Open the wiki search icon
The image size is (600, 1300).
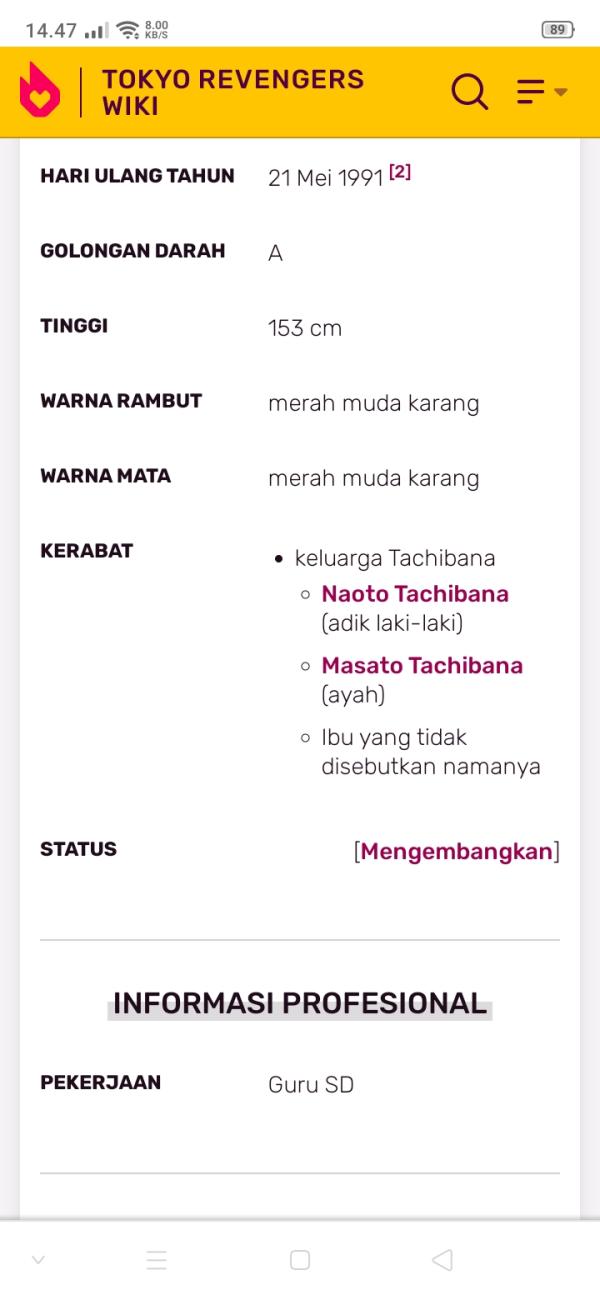click(x=469, y=92)
